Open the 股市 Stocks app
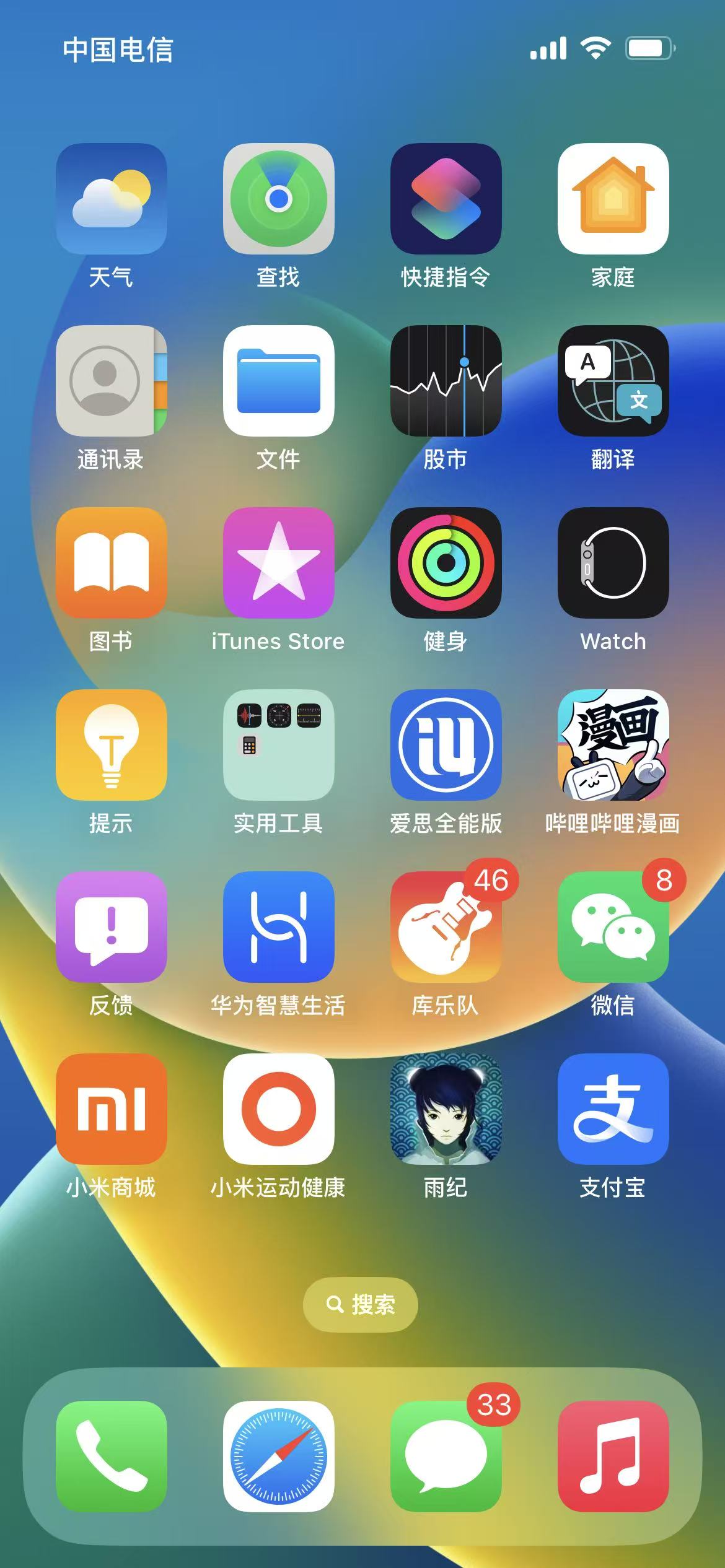 (446, 381)
